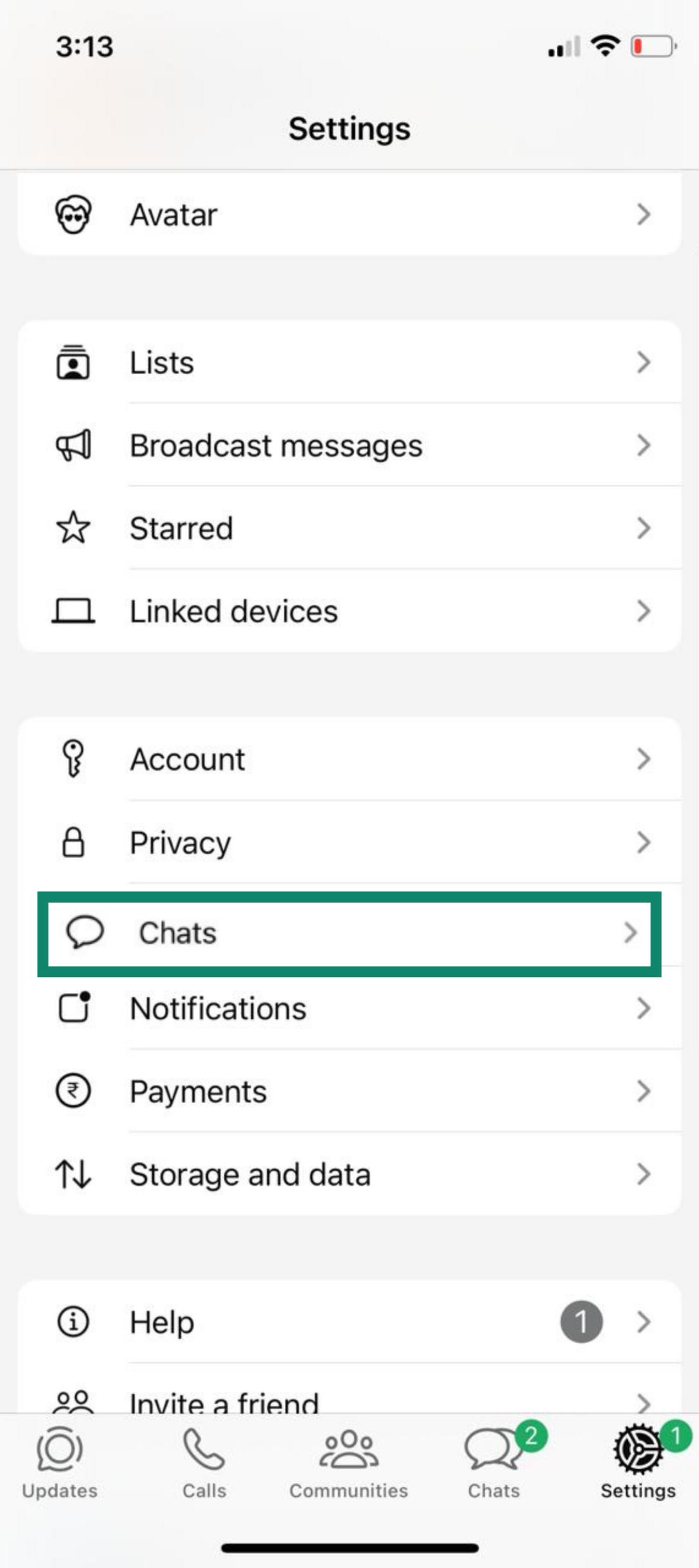The image size is (699, 1568).
Task: Select the Account key icon
Action: [73, 759]
